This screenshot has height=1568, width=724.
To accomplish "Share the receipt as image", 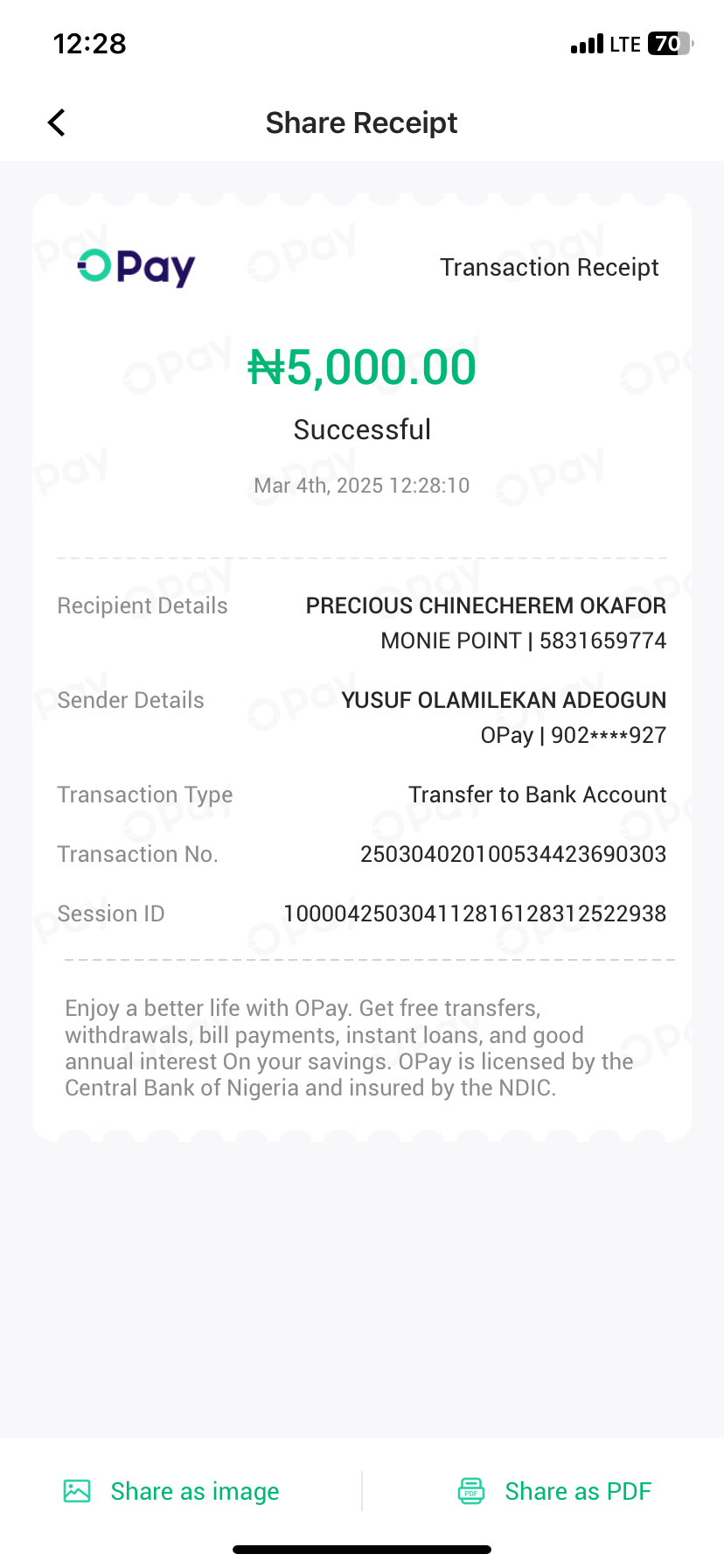I will tap(171, 1491).
